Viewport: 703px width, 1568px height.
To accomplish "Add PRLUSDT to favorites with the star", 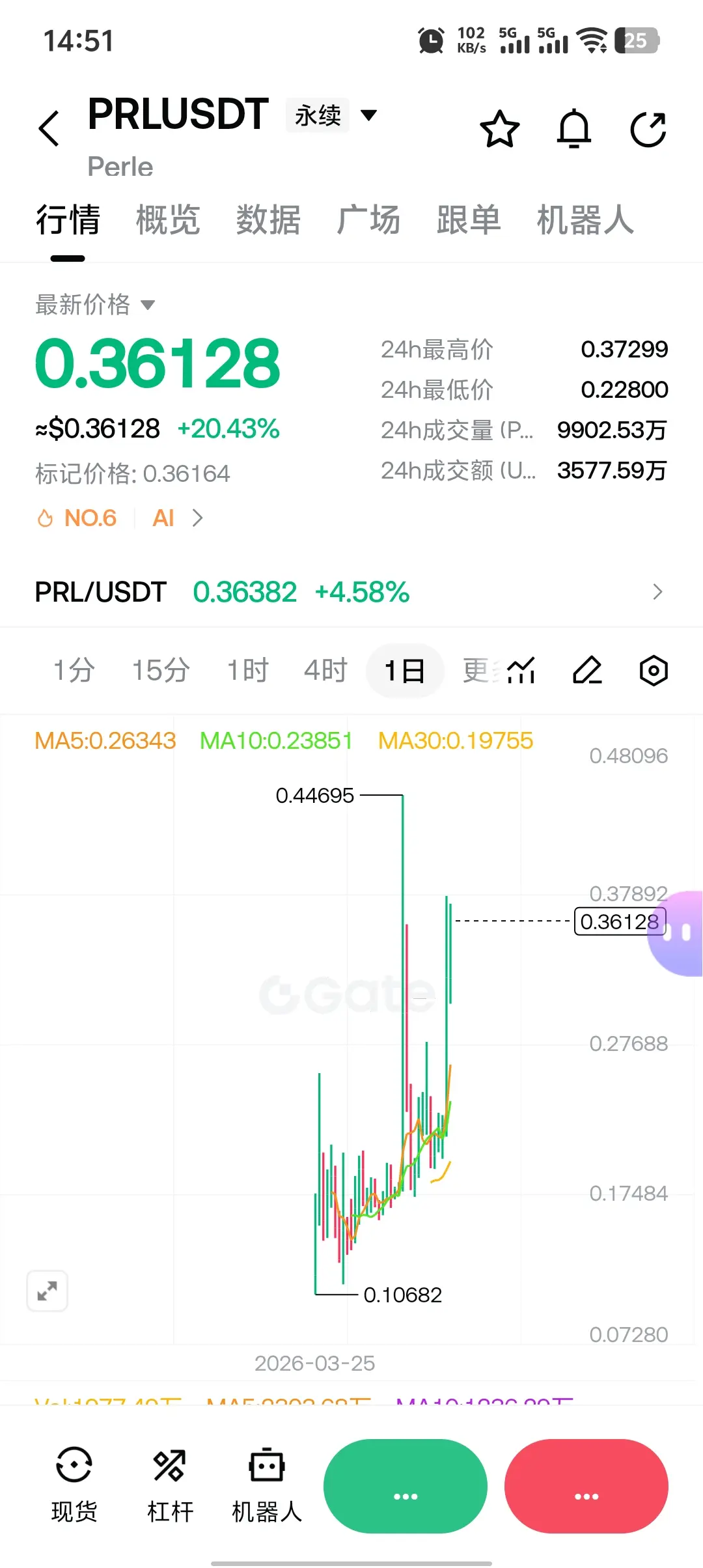I will coord(500,129).
